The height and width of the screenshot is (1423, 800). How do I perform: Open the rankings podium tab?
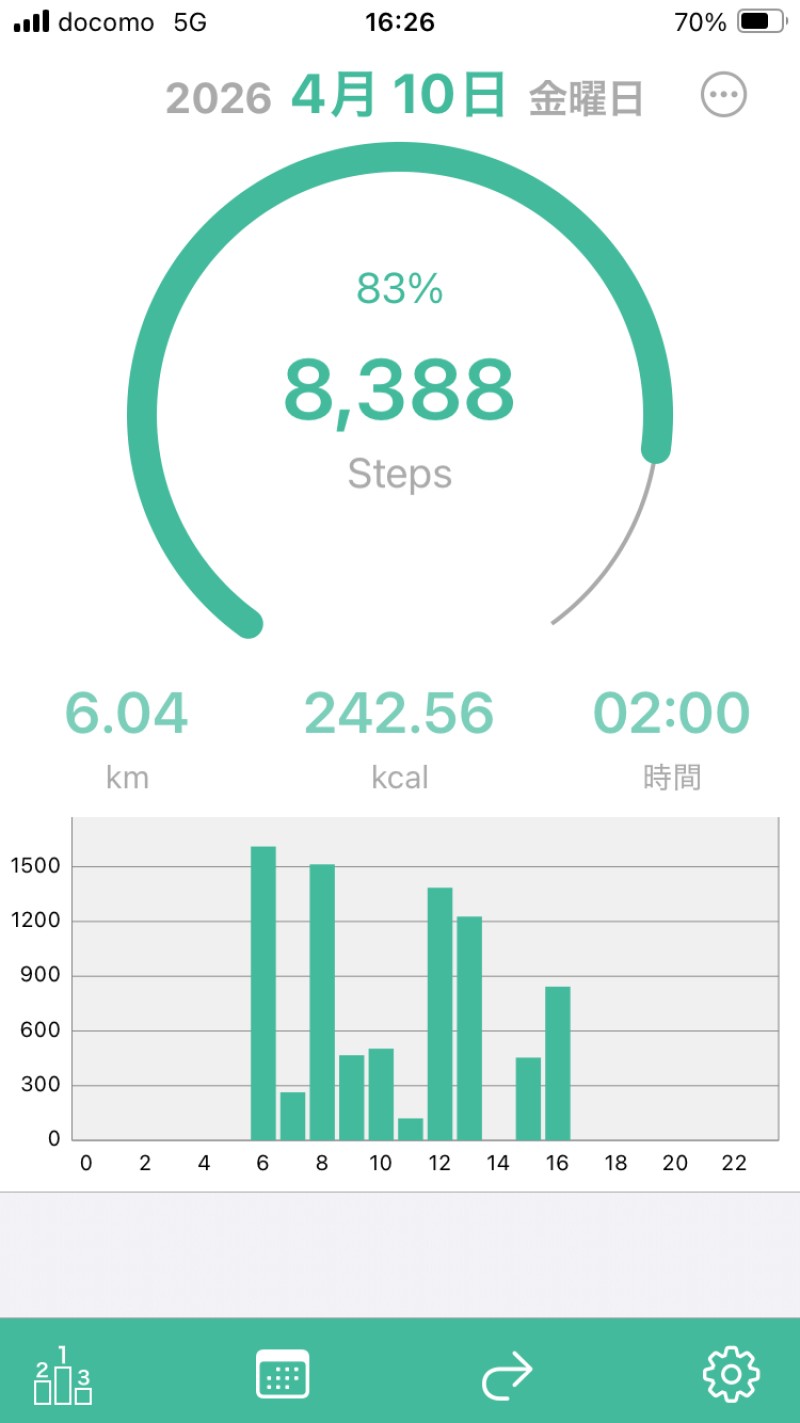(63, 1376)
